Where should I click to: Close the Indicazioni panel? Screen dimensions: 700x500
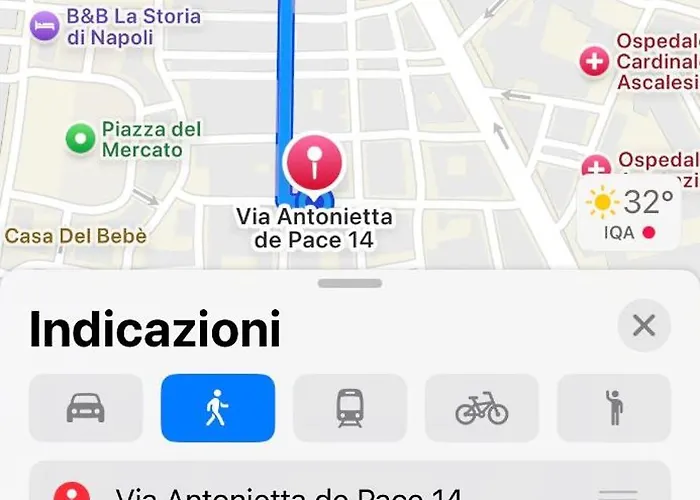tap(644, 326)
